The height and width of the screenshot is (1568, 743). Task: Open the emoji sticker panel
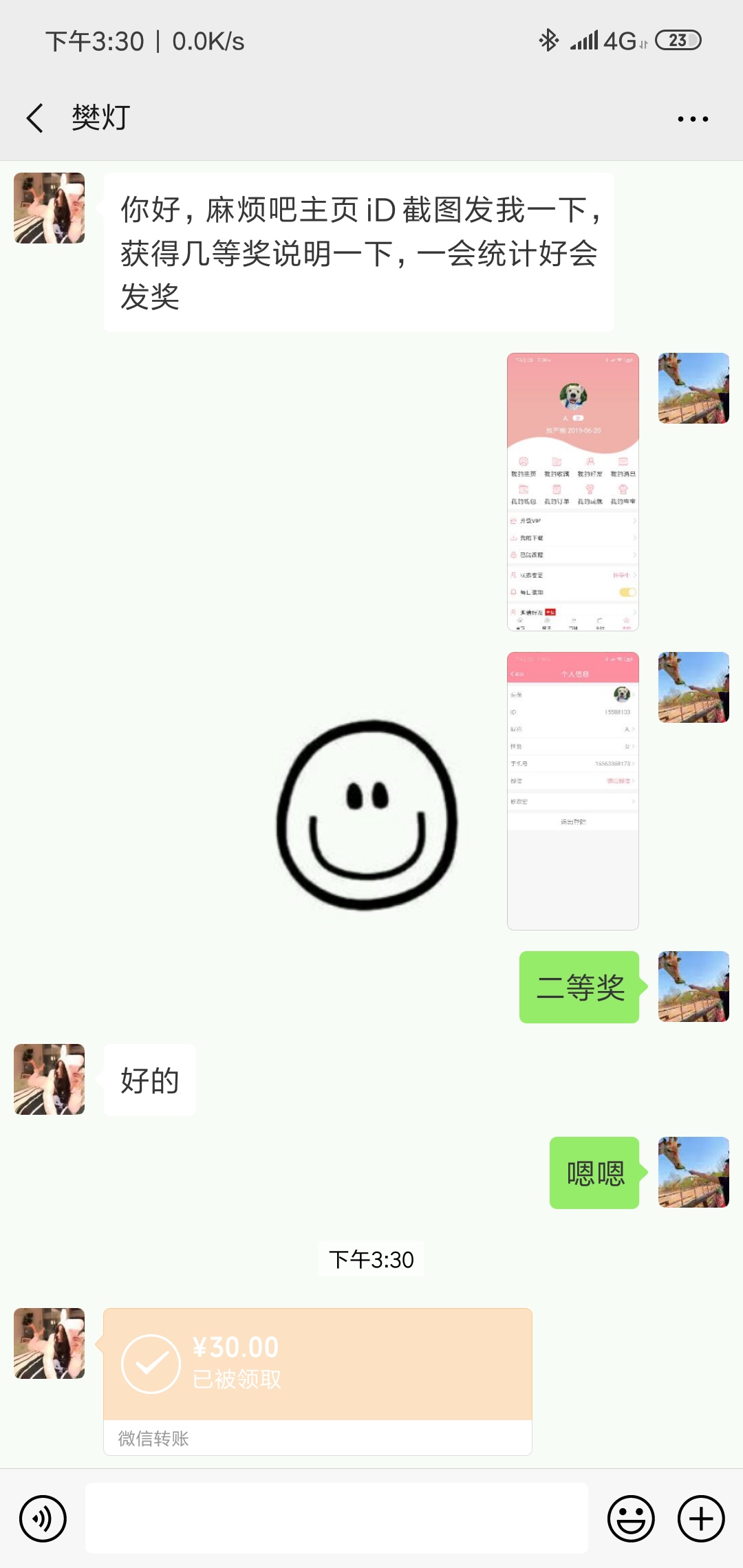pos(630,1518)
